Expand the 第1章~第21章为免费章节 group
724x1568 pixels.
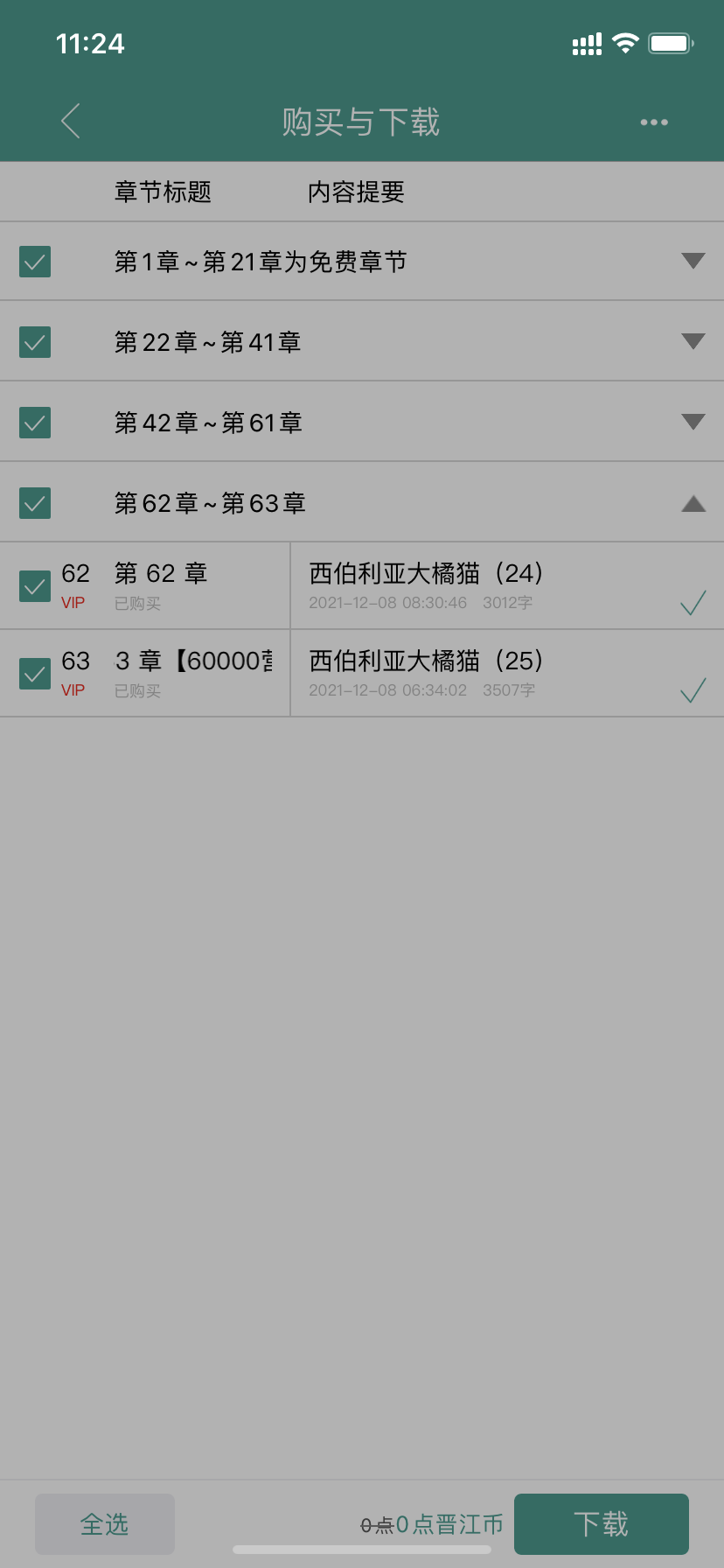(693, 261)
